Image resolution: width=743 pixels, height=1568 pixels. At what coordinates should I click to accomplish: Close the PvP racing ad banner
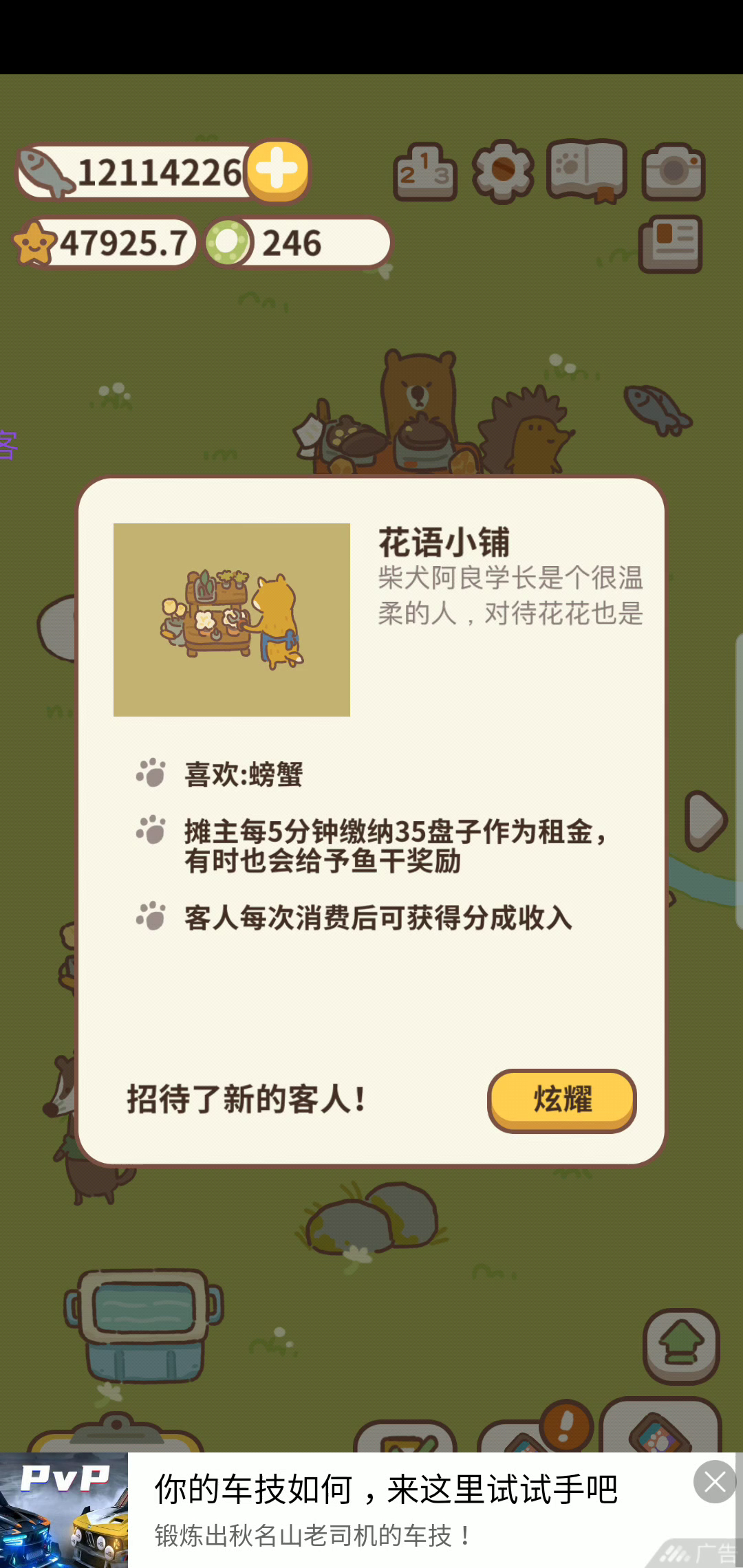click(x=715, y=1482)
